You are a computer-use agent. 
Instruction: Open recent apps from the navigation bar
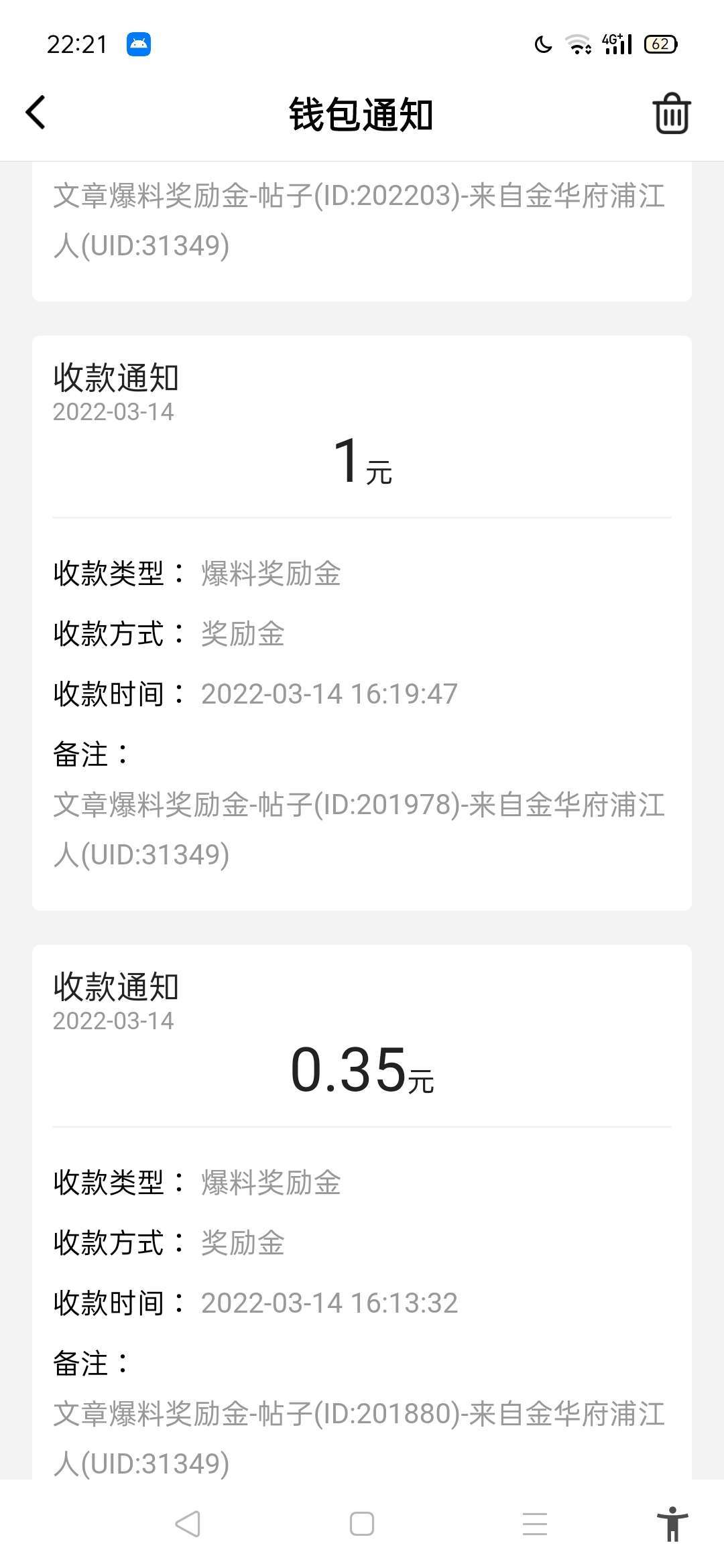pos(535,1524)
